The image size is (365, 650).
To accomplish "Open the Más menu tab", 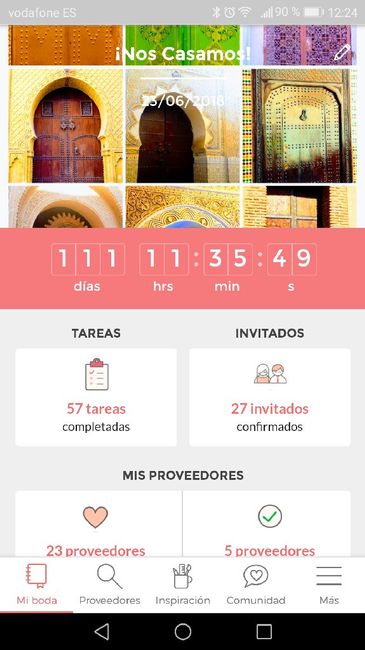I will pos(329,585).
